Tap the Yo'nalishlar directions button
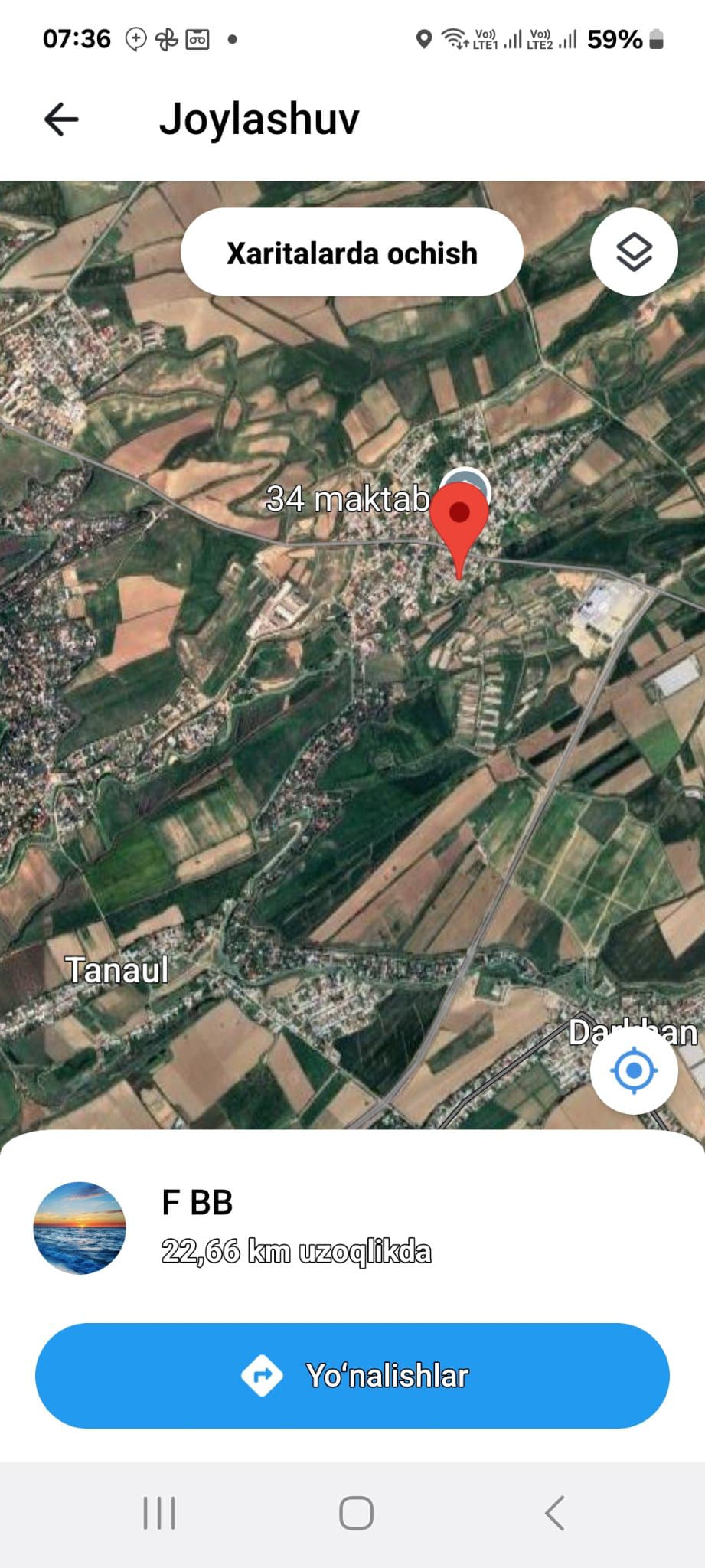The width and height of the screenshot is (705, 1568). coord(352,1375)
